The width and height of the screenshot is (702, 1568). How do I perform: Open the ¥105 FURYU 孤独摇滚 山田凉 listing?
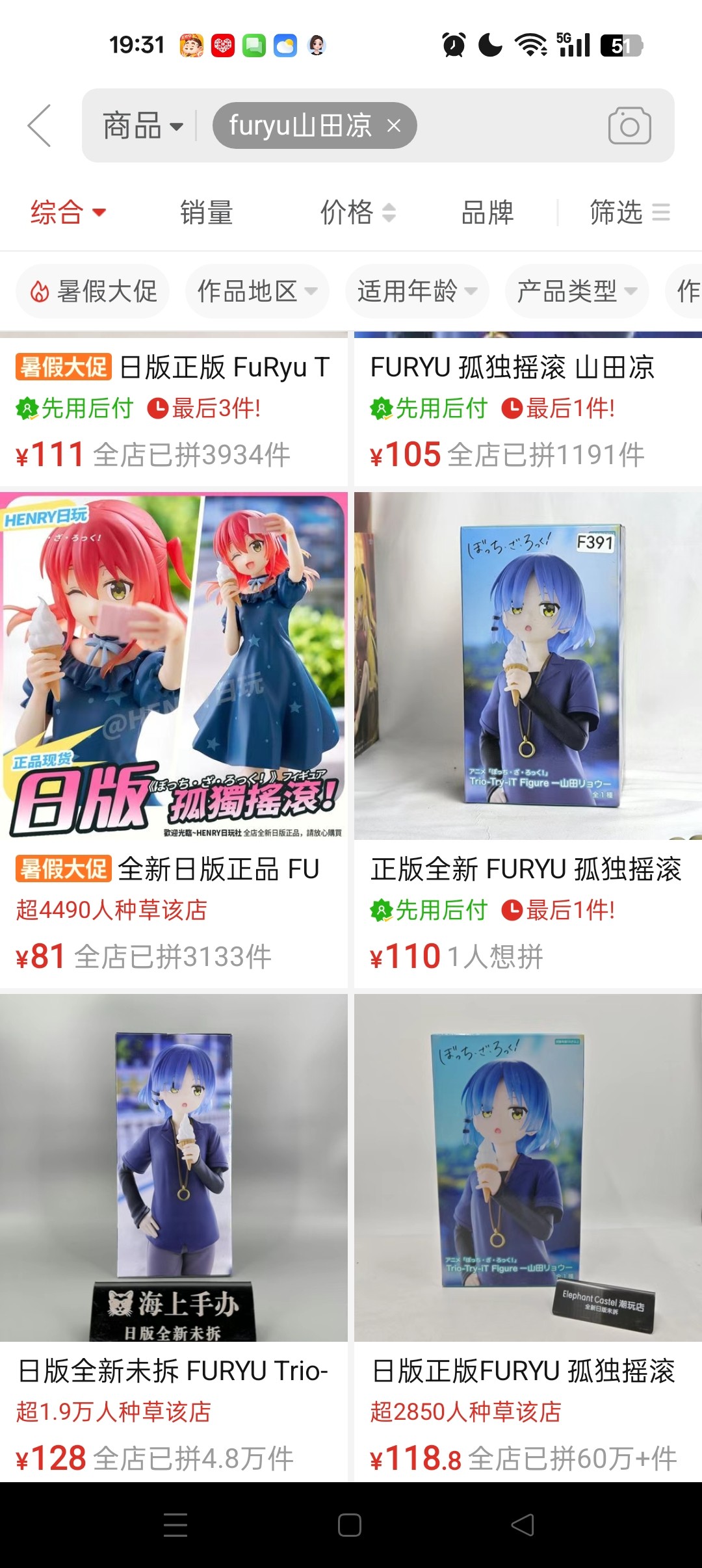click(528, 410)
